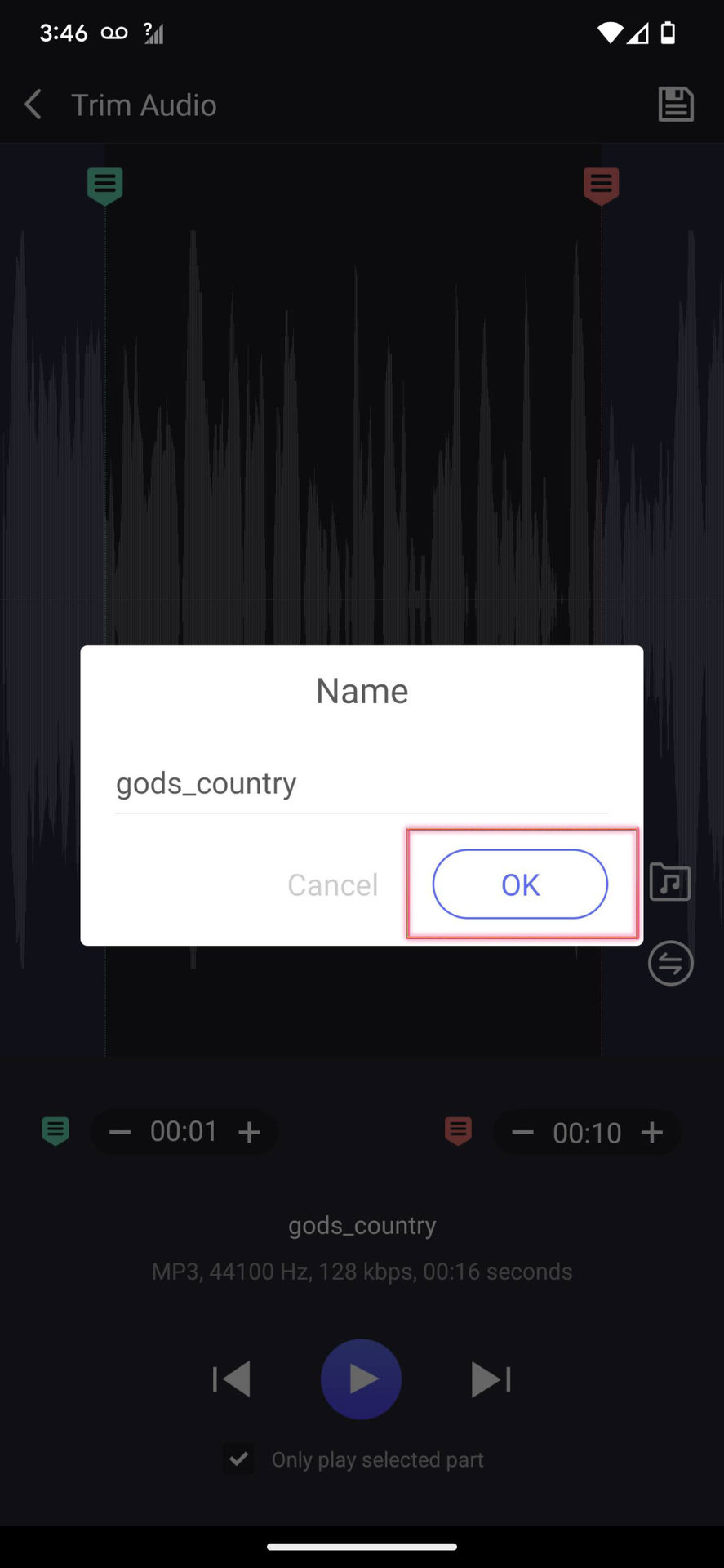Image resolution: width=724 pixels, height=1568 pixels.
Task: Tap the save disk icon
Action: pyautogui.click(x=676, y=105)
